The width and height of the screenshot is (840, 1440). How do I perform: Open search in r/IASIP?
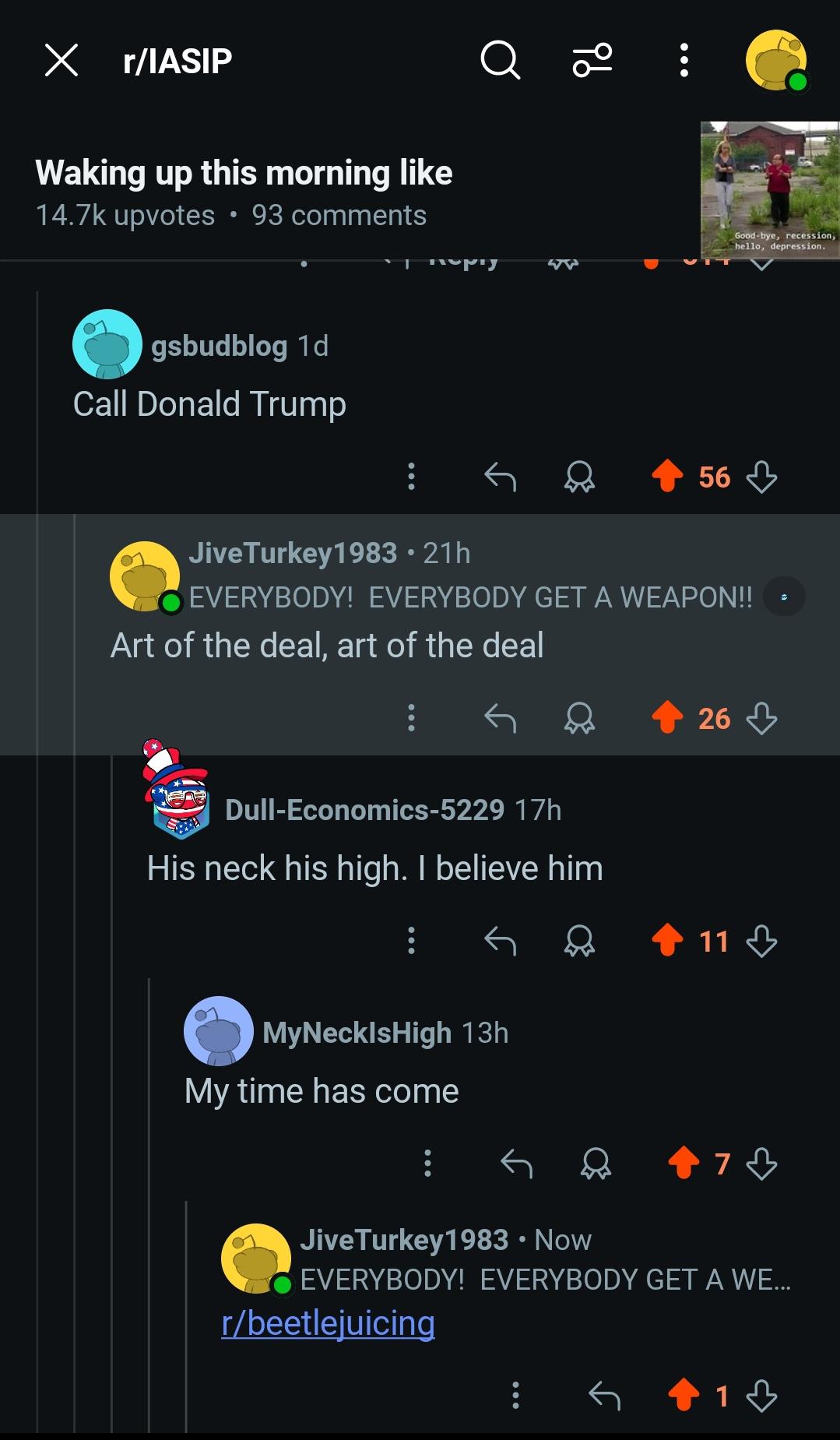(500, 60)
